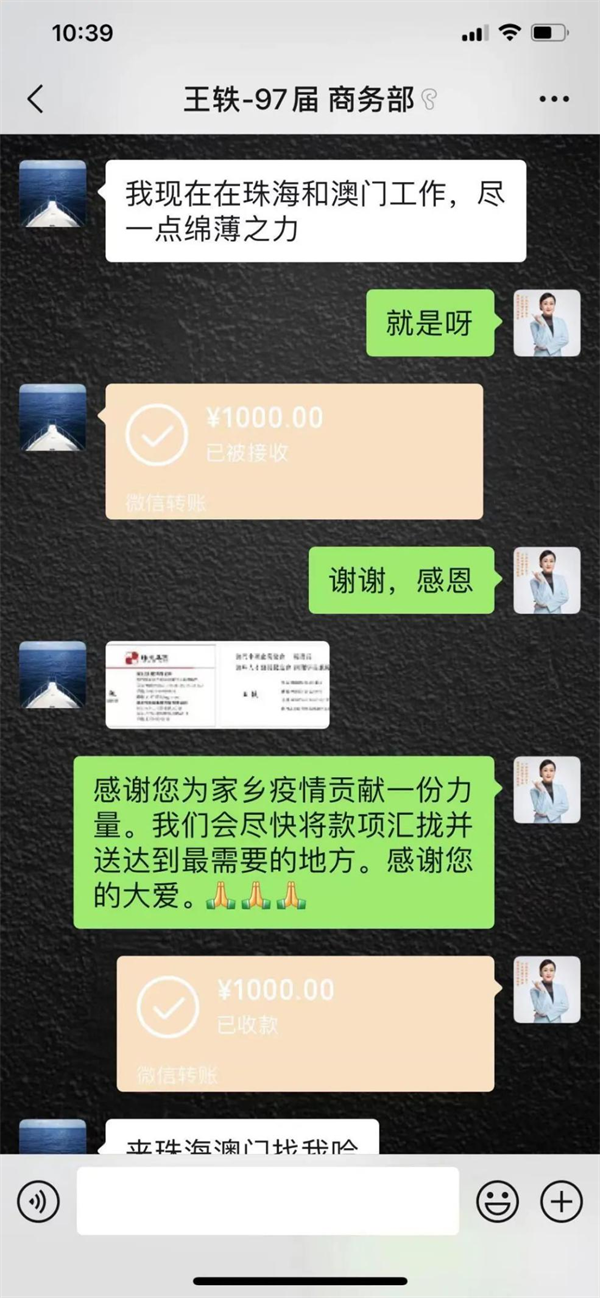
Task: Open the chat info overflow menu
Action: 553,99
